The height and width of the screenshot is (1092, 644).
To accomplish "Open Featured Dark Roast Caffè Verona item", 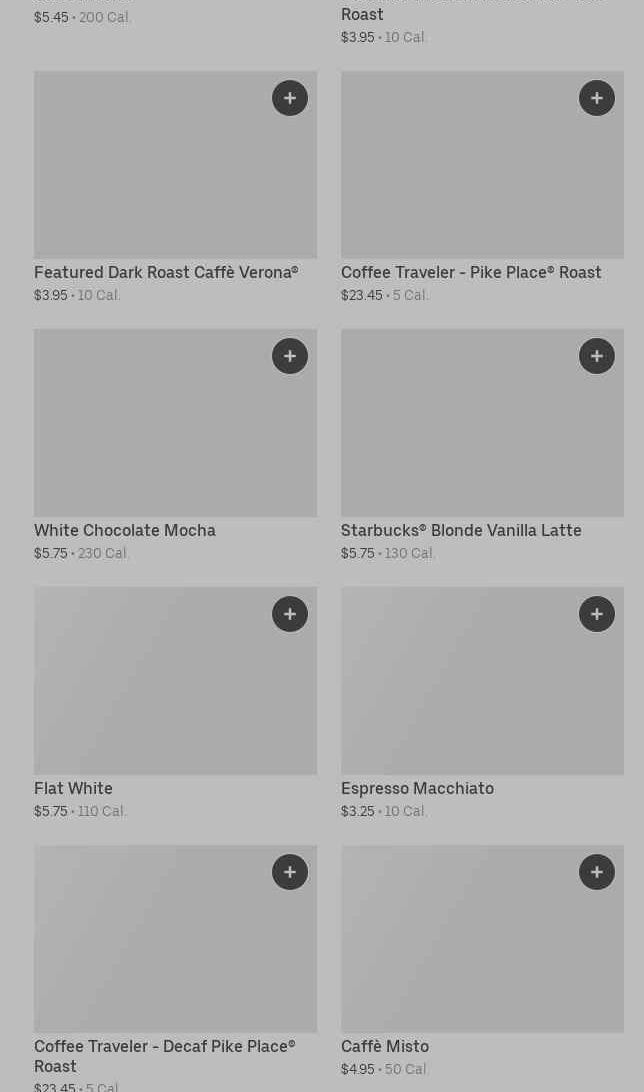I will [x=175, y=187].
